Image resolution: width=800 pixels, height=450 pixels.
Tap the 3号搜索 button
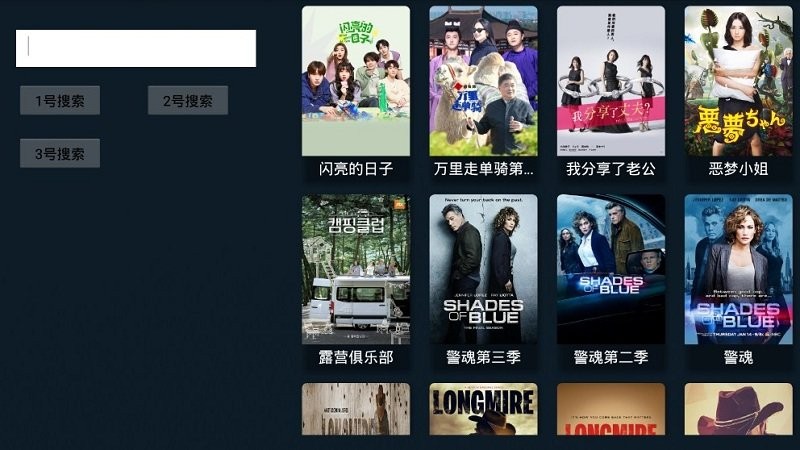point(60,154)
